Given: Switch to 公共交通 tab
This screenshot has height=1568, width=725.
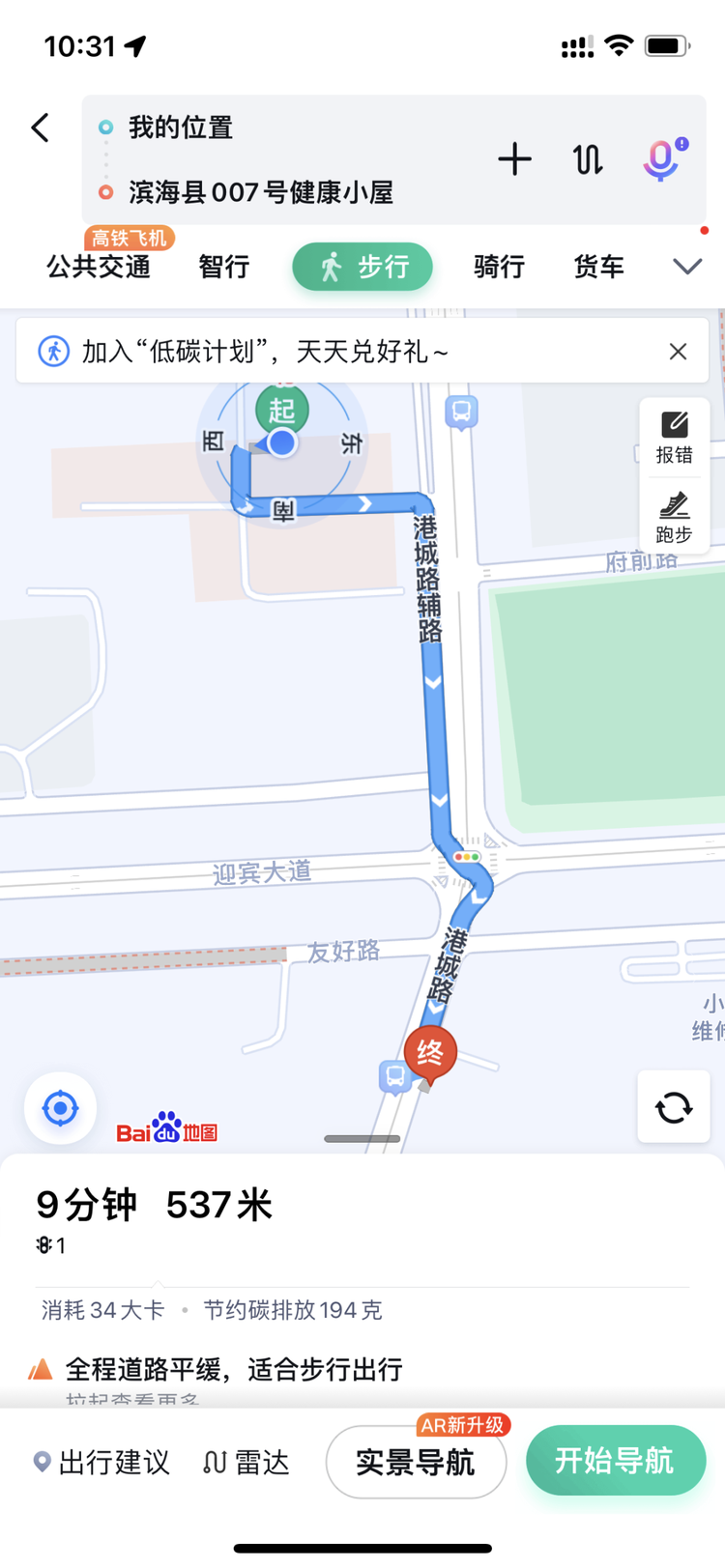Looking at the screenshot, I should [x=99, y=267].
